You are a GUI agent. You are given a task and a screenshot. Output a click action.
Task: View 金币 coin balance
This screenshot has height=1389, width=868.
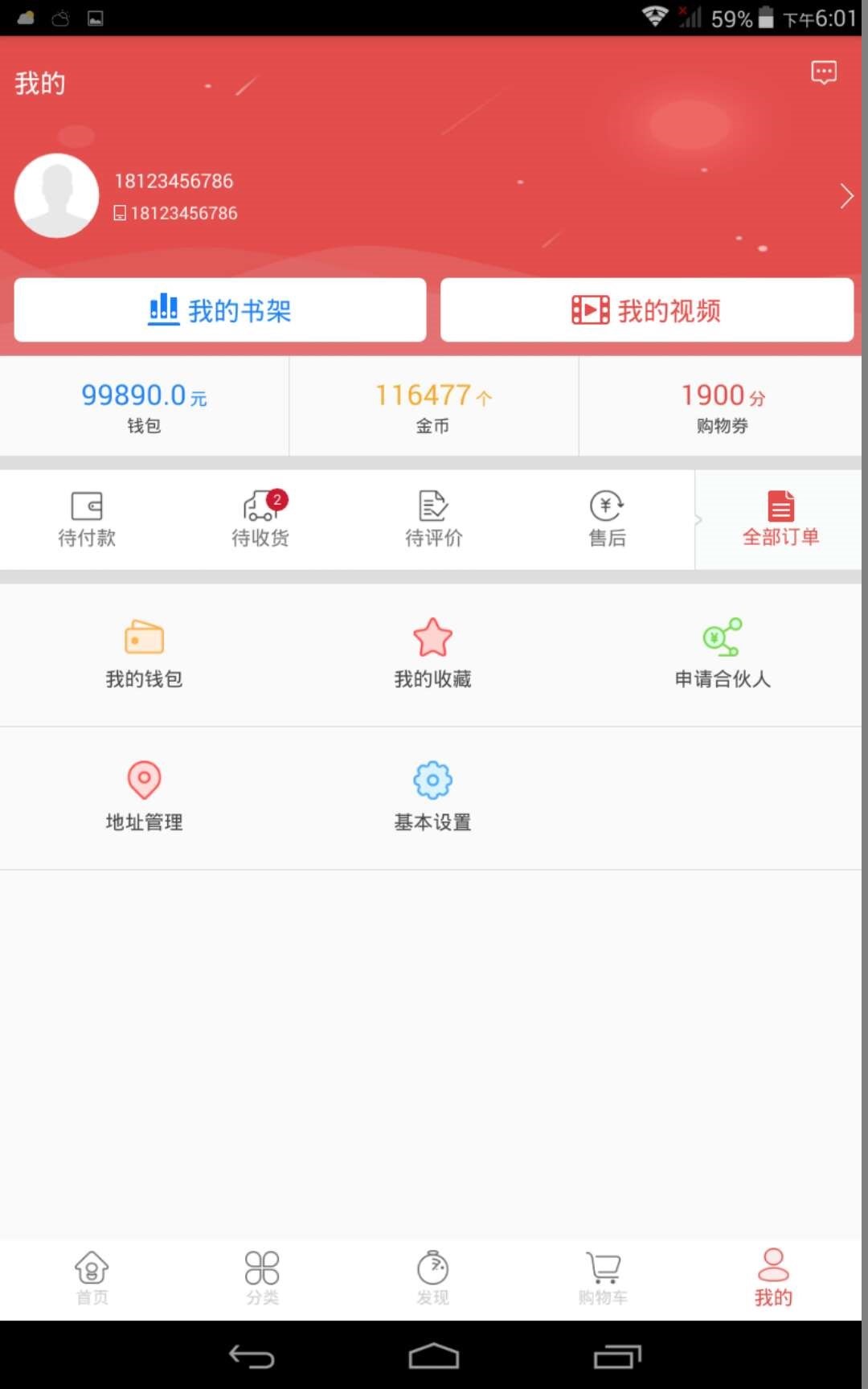tap(433, 406)
